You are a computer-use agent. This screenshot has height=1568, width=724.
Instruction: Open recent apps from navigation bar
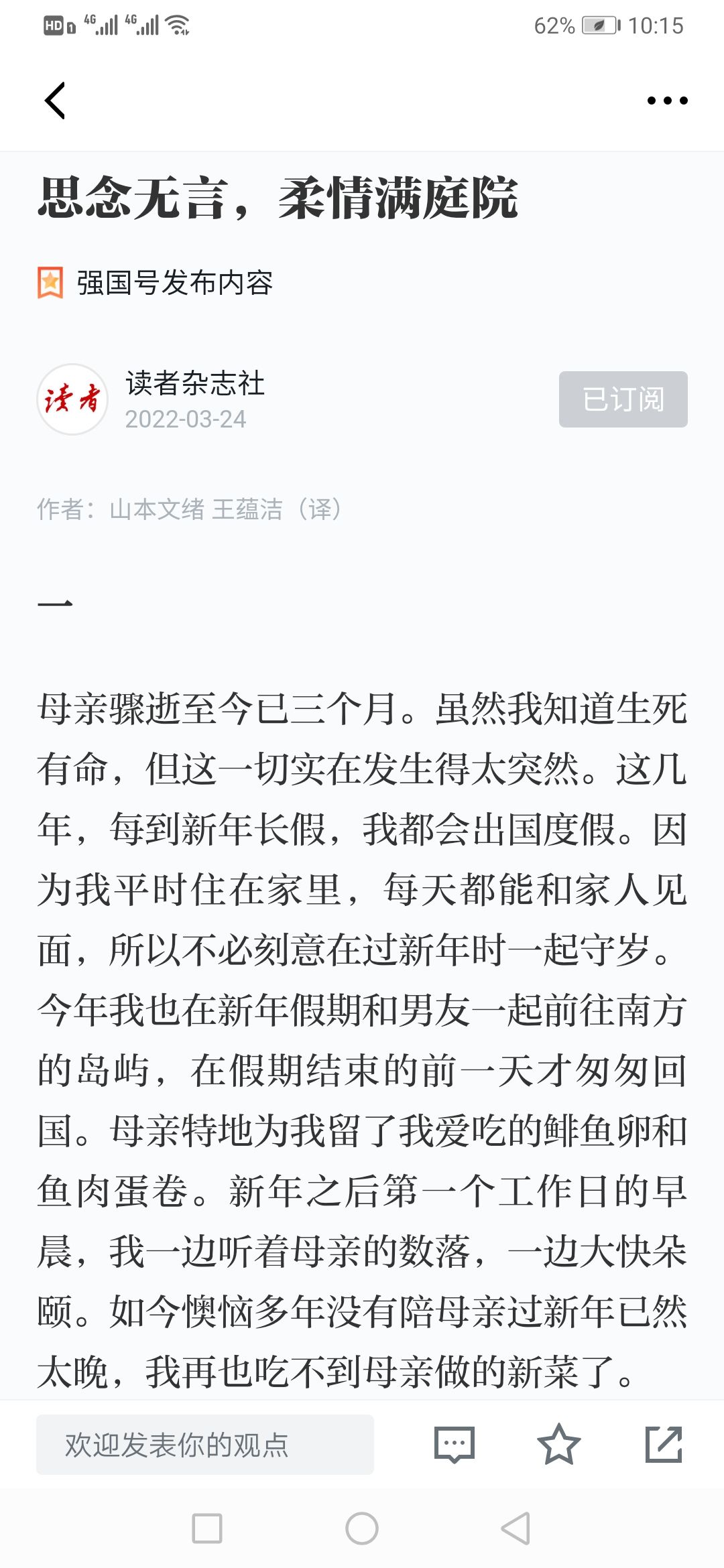[x=207, y=1528]
